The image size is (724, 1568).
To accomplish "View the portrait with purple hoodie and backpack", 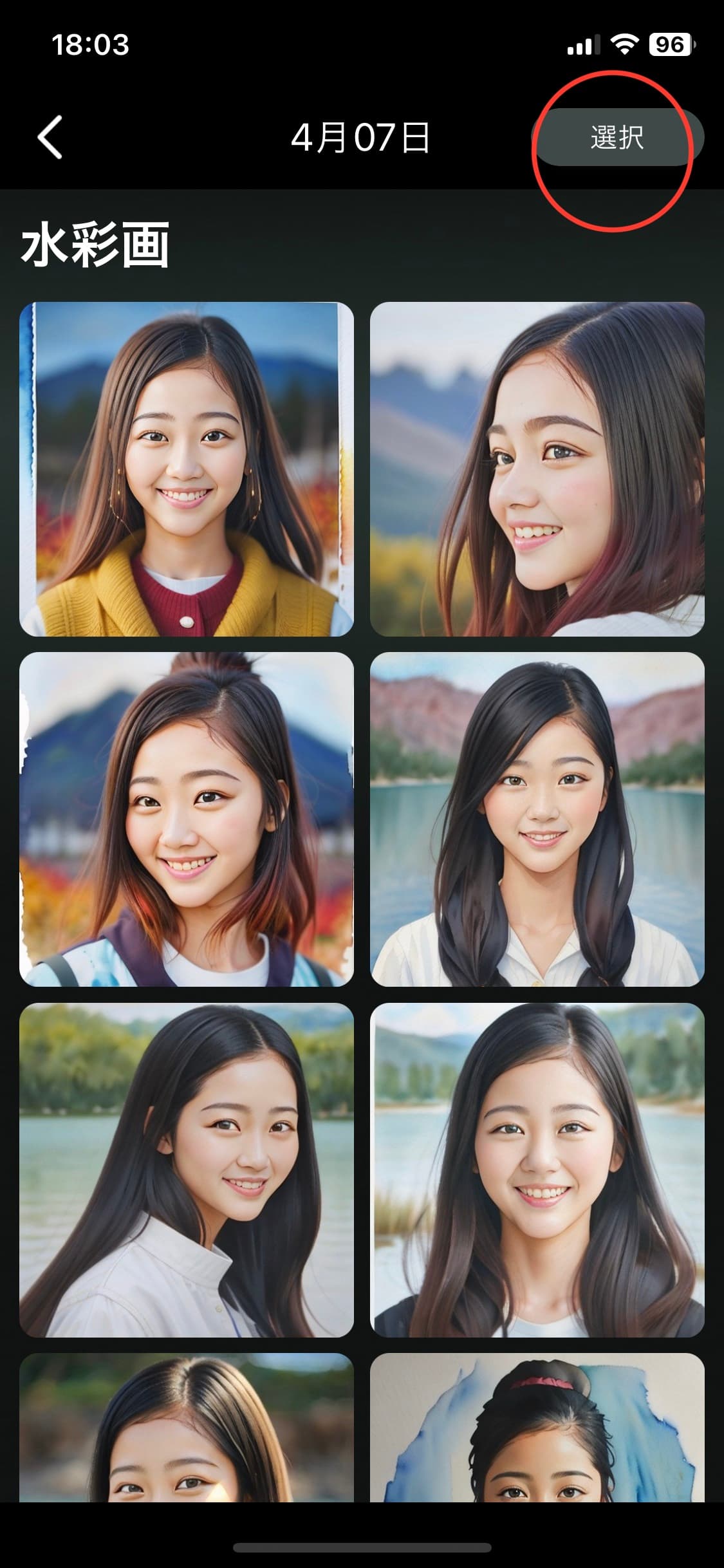I will pyautogui.click(x=187, y=819).
